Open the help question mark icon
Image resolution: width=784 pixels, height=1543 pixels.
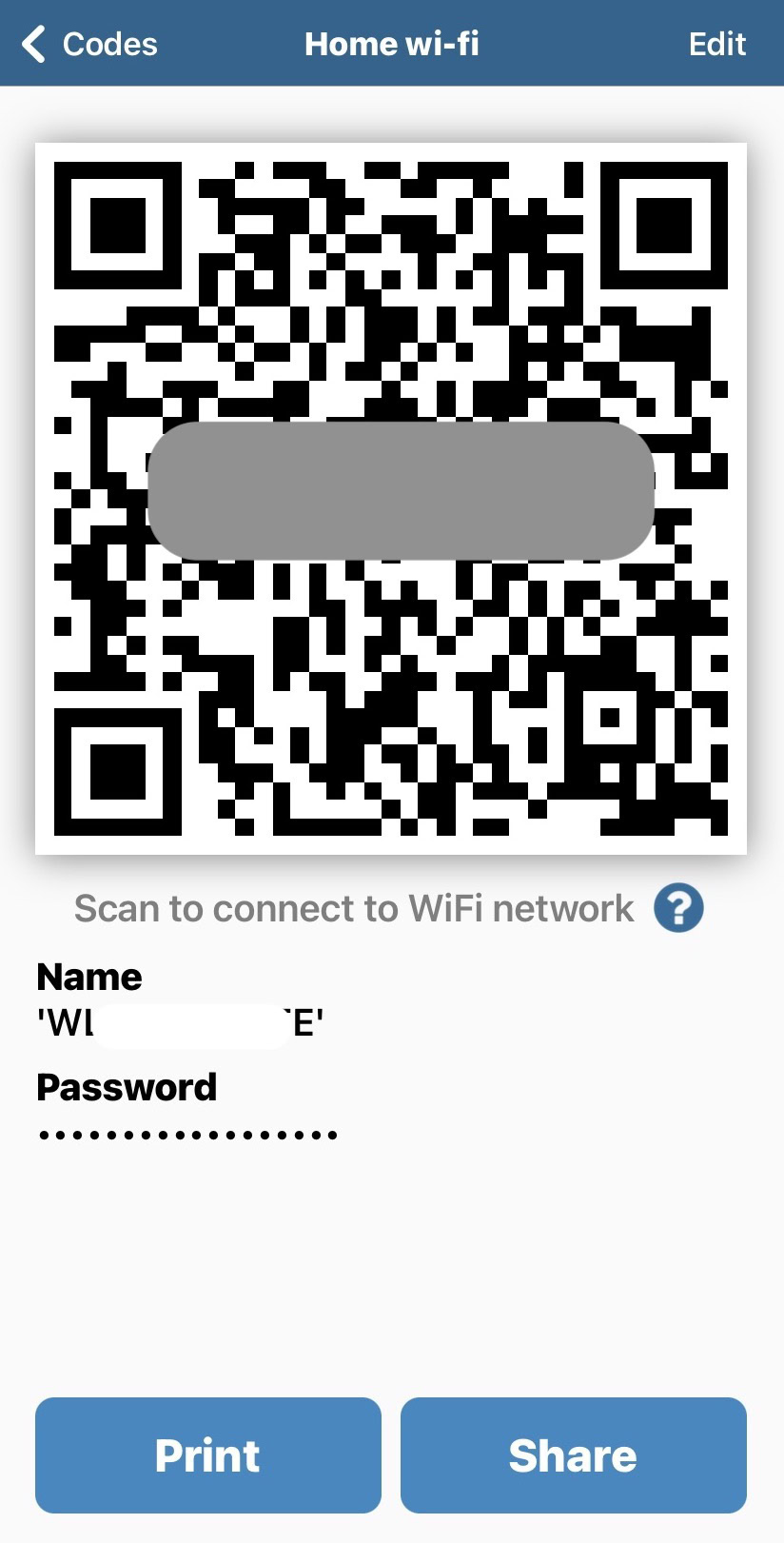678,908
